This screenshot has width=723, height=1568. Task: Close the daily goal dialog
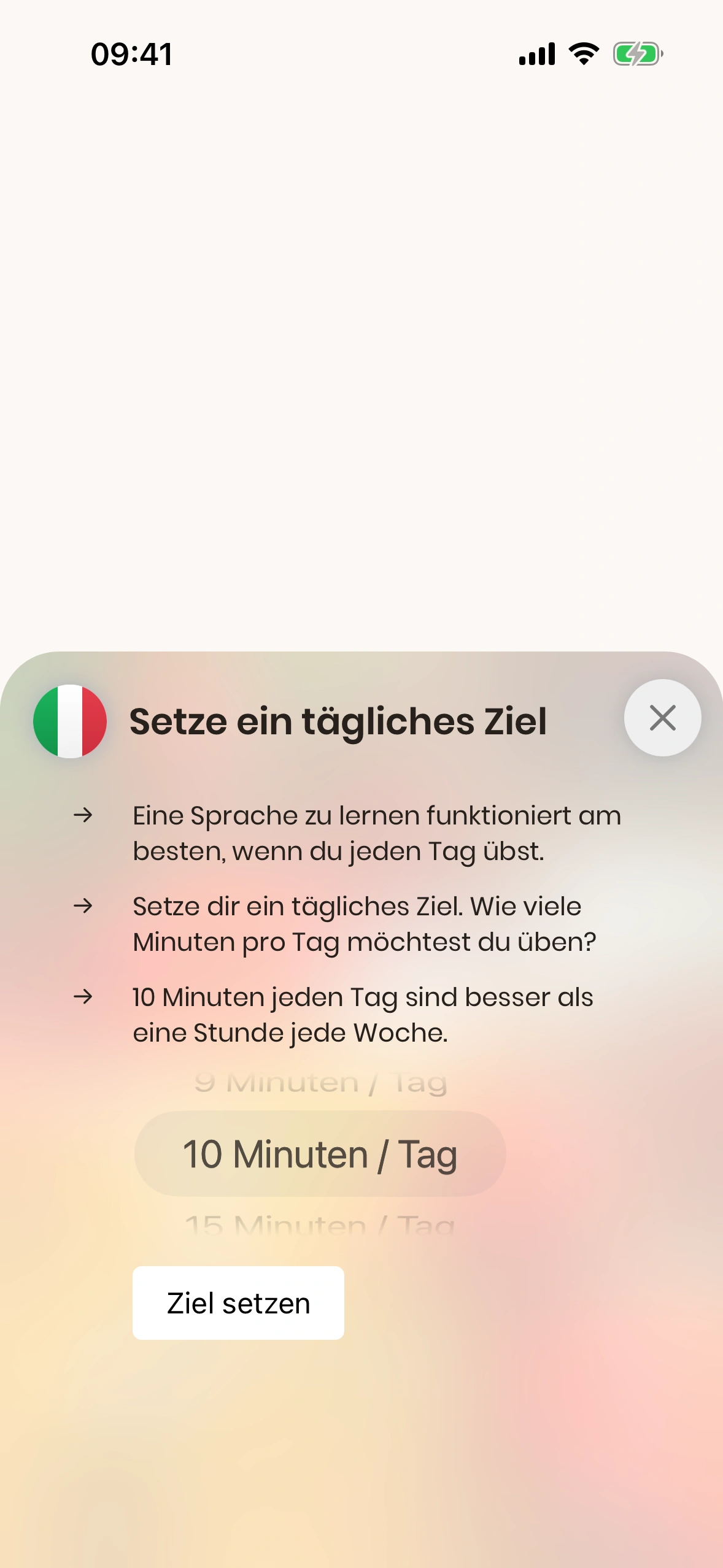pos(662,718)
